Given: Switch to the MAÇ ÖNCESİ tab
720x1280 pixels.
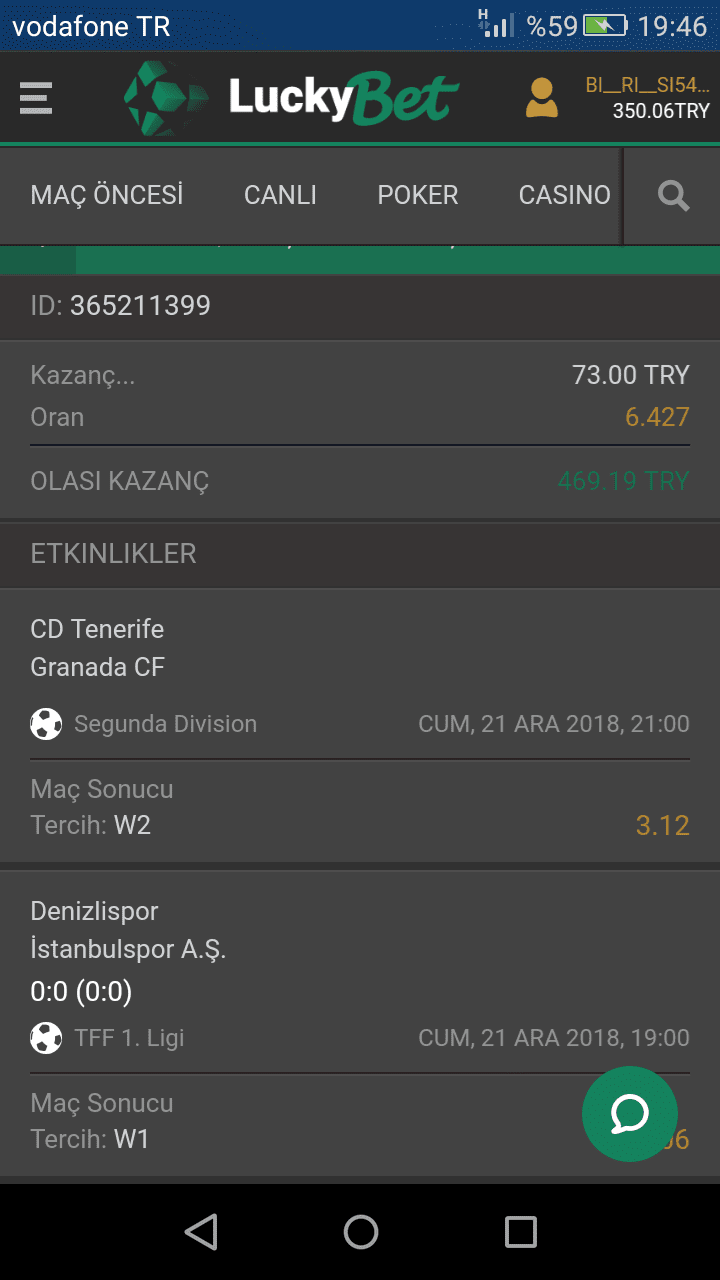Looking at the screenshot, I should pos(107,195).
